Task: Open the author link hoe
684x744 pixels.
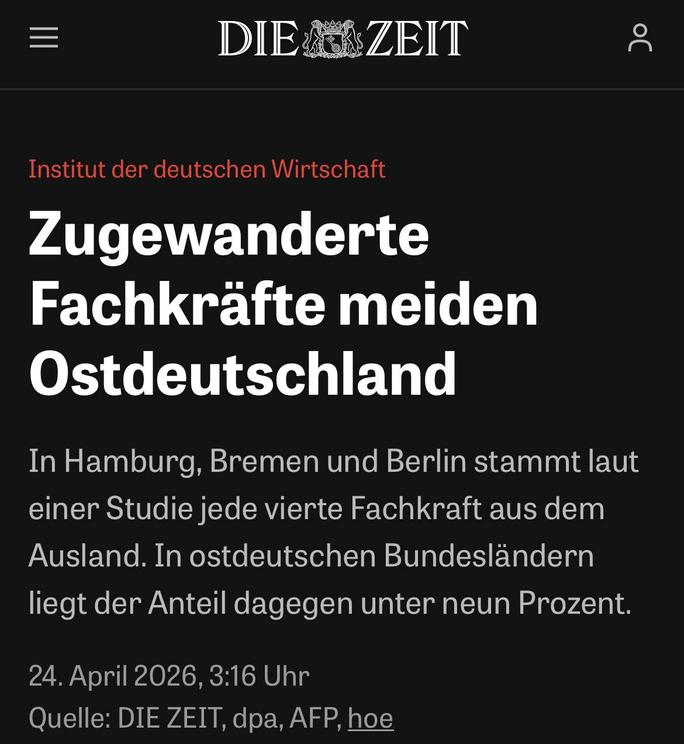Action: pyautogui.click(x=370, y=718)
